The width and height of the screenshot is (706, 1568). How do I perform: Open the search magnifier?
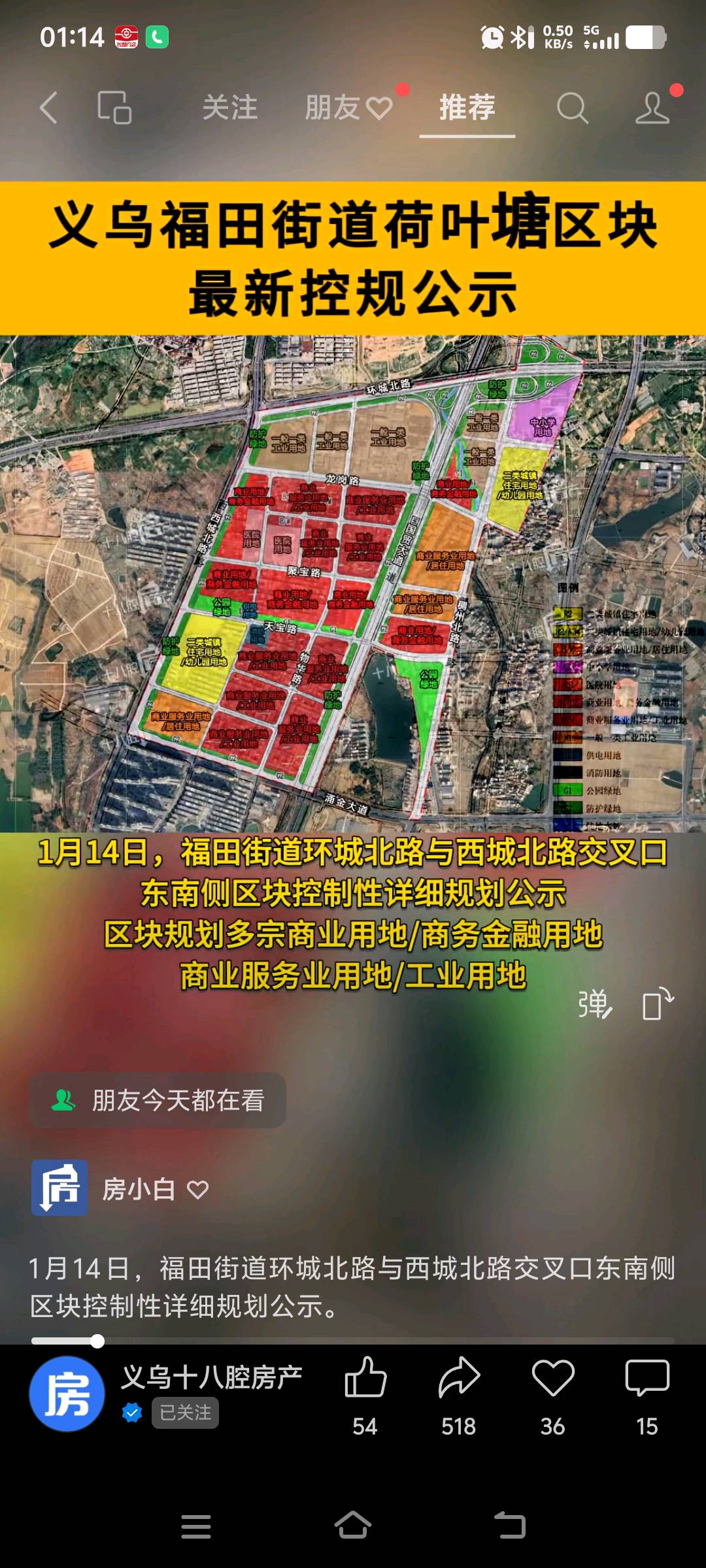point(572,108)
